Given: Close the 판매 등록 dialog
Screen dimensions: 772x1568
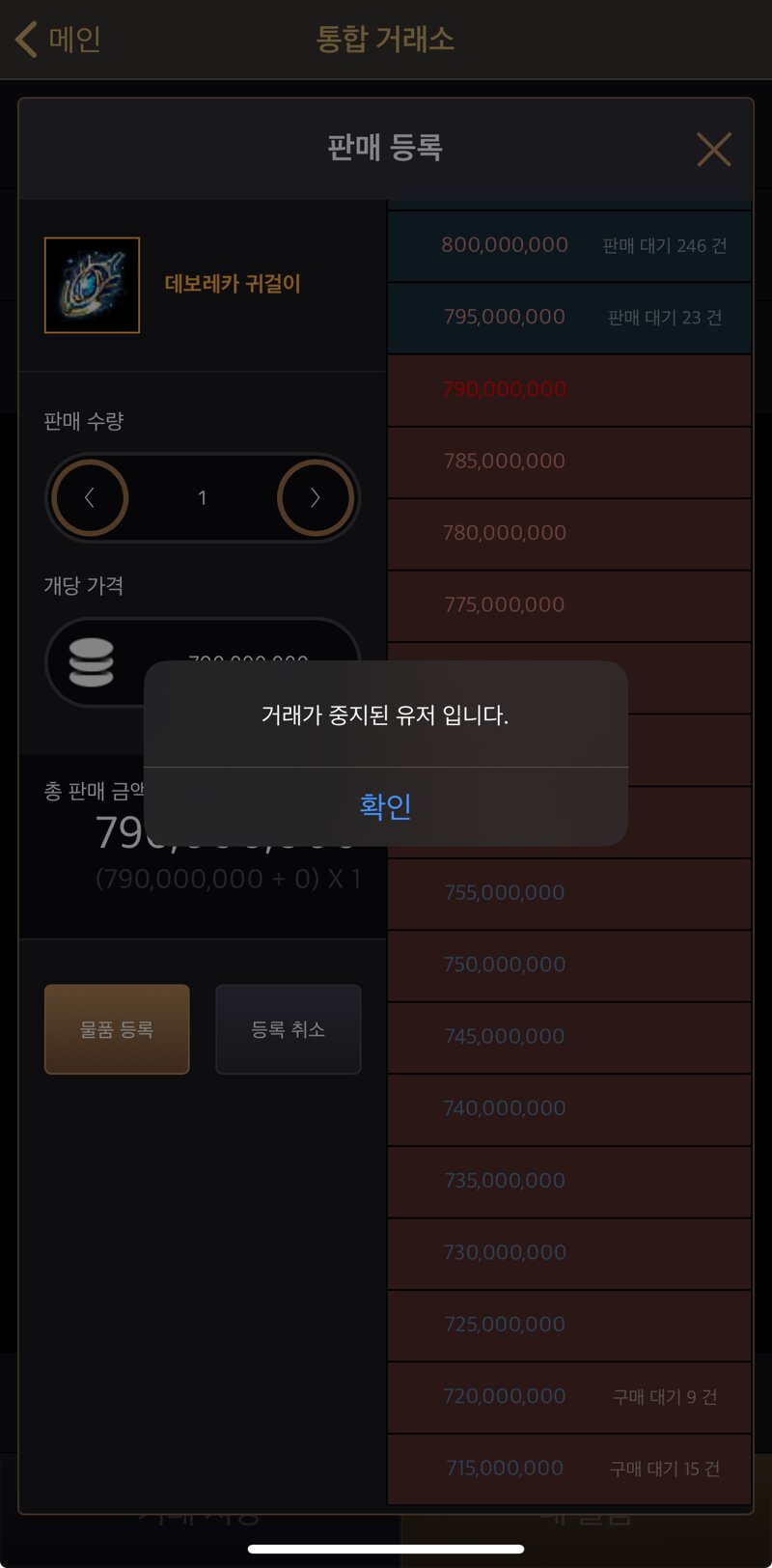Looking at the screenshot, I should pyautogui.click(x=714, y=150).
